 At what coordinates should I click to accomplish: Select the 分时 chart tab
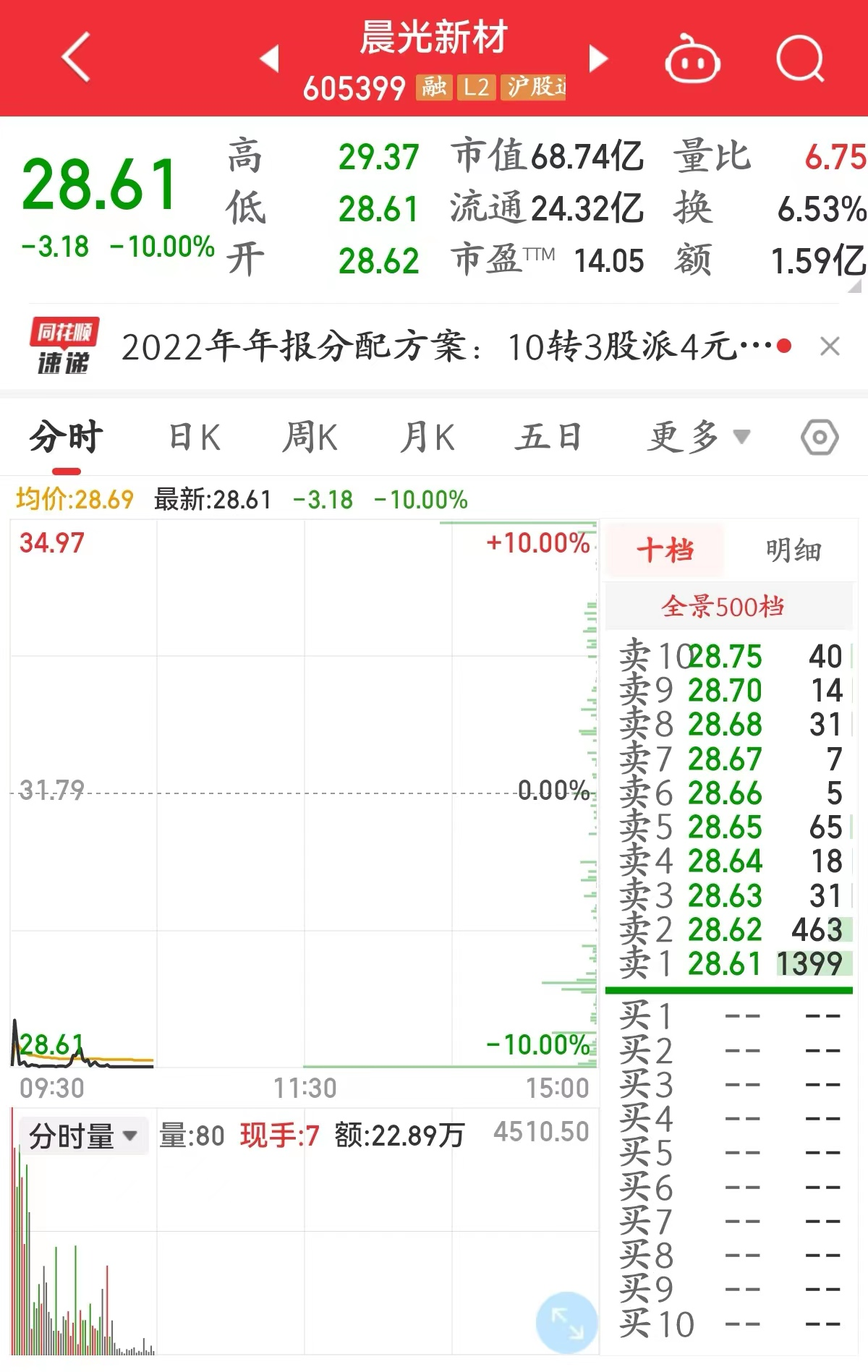tap(67, 438)
